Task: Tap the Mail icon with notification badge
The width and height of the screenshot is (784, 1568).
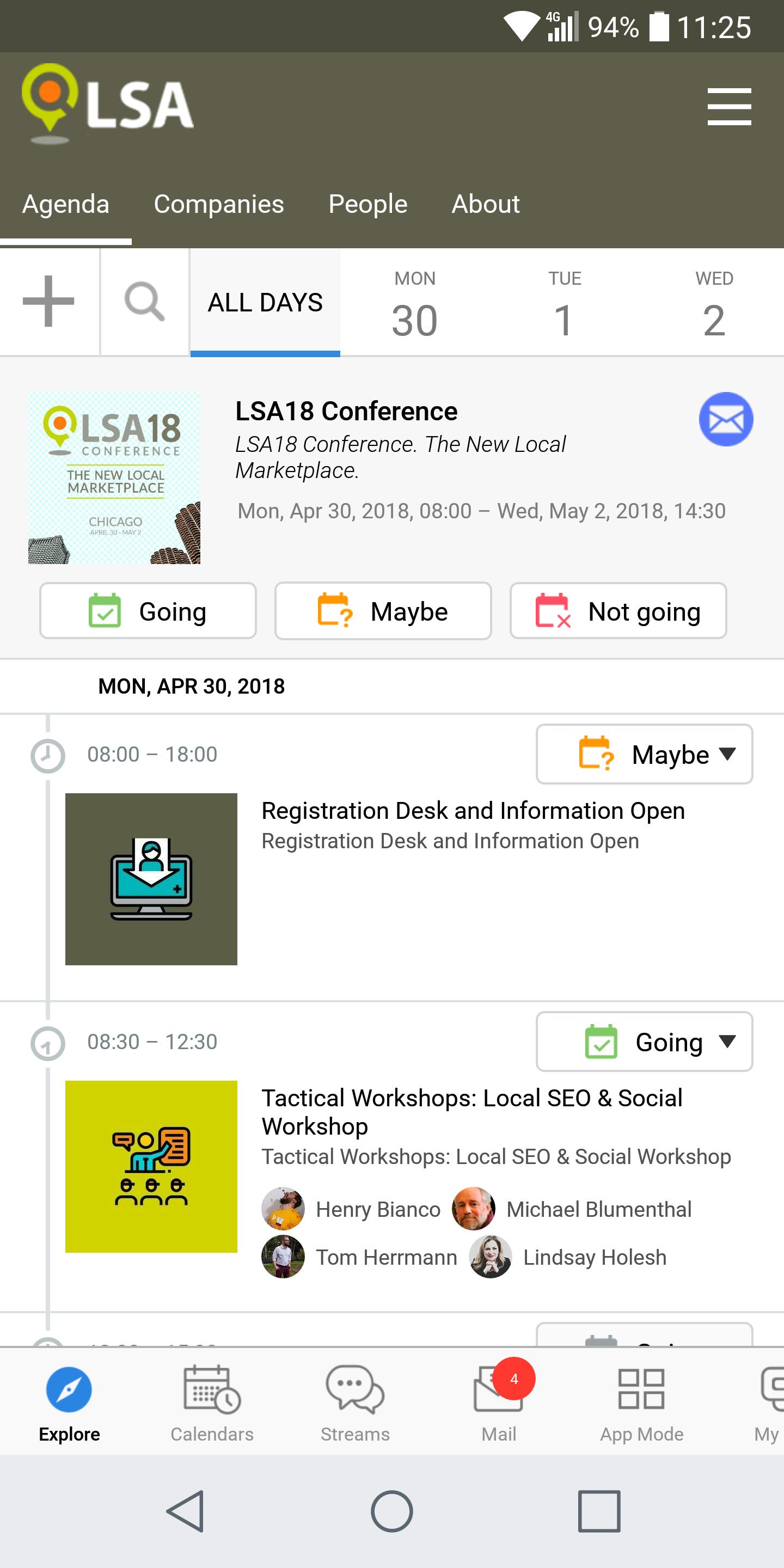Action: 498,1400
